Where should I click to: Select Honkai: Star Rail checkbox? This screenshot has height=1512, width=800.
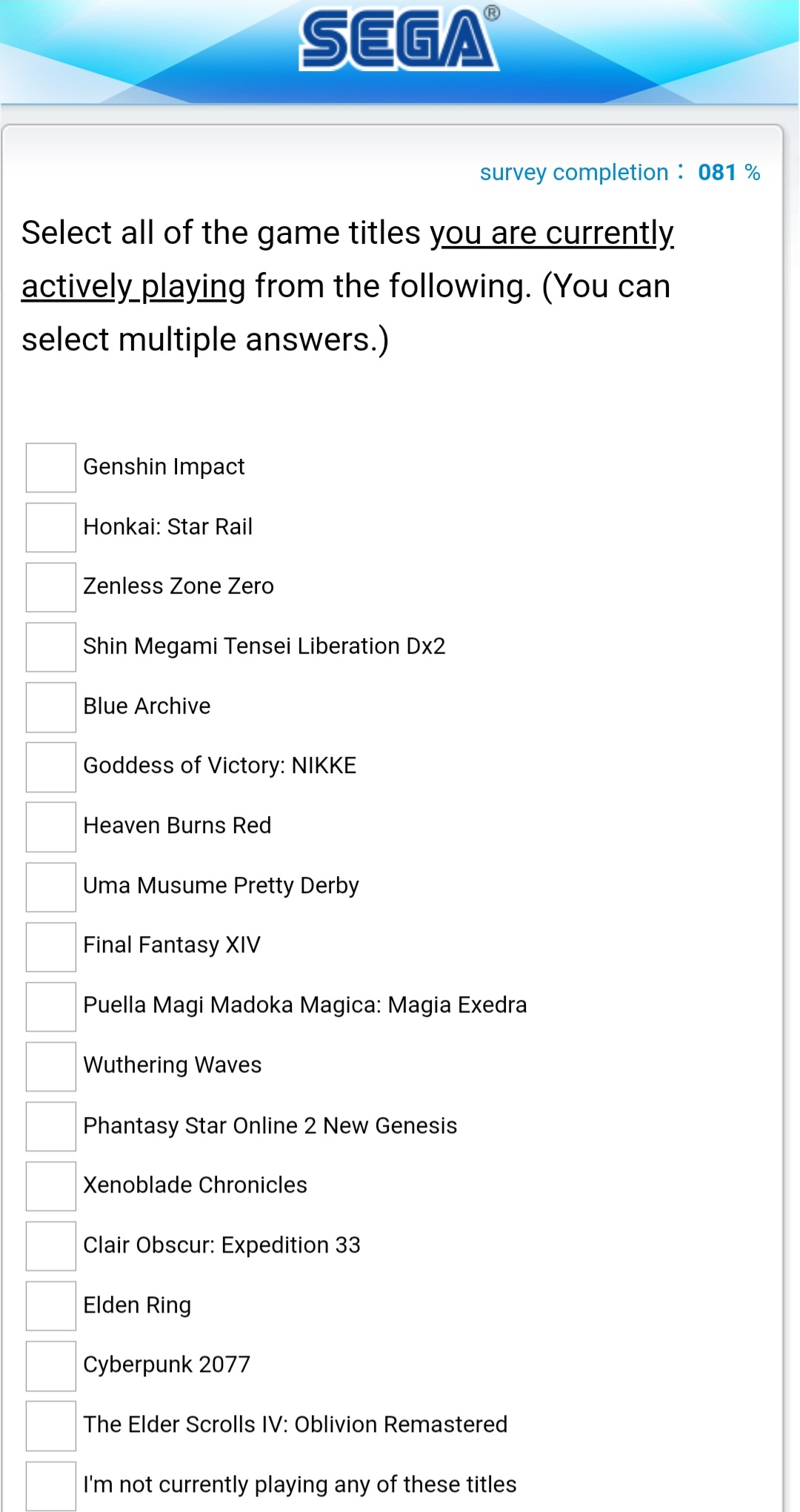point(50,527)
